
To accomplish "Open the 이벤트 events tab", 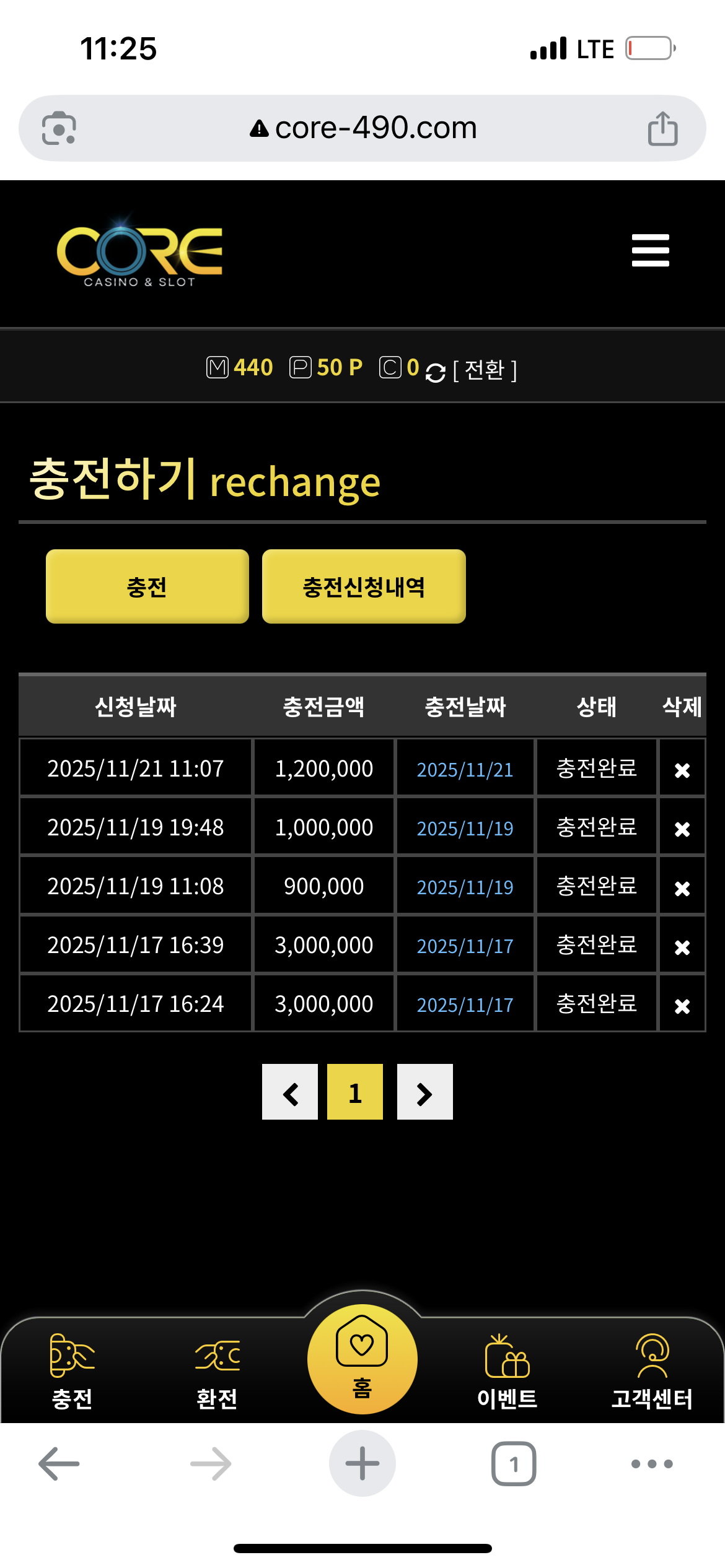I will point(507,1371).
